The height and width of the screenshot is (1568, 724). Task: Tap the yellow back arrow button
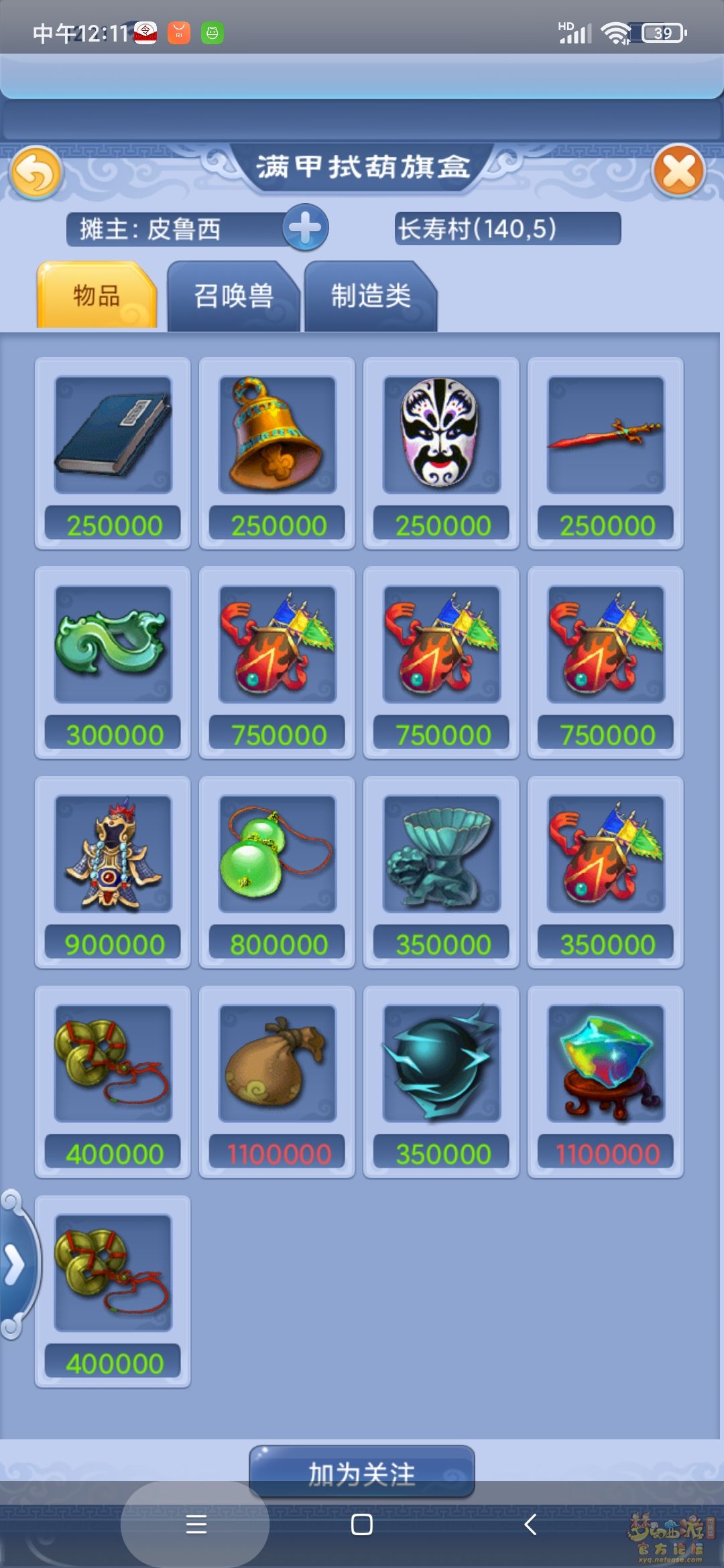(x=36, y=173)
